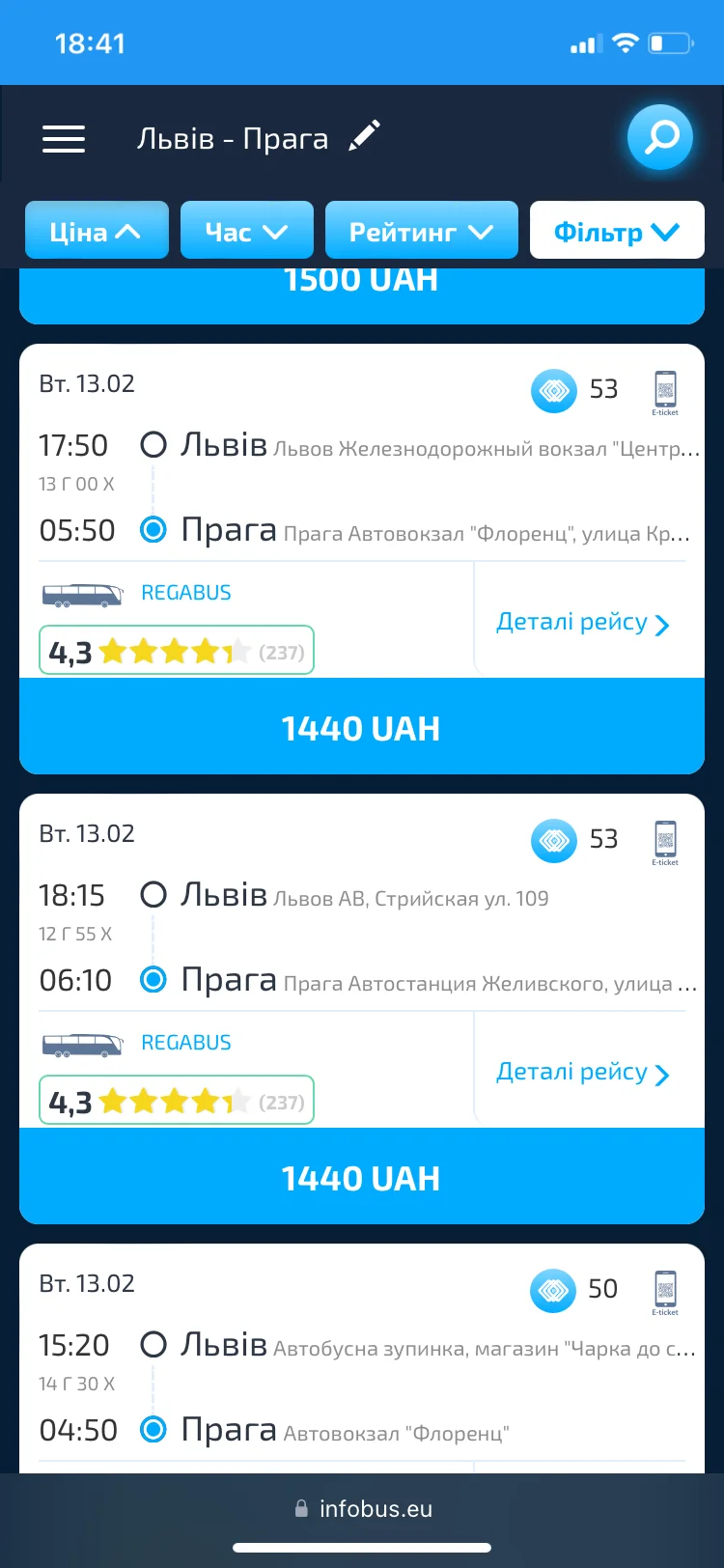This screenshot has height=1568, width=724.
Task: Buy the 1440 UAH ticket departing 18:15
Action: click(x=362, y=1176)
